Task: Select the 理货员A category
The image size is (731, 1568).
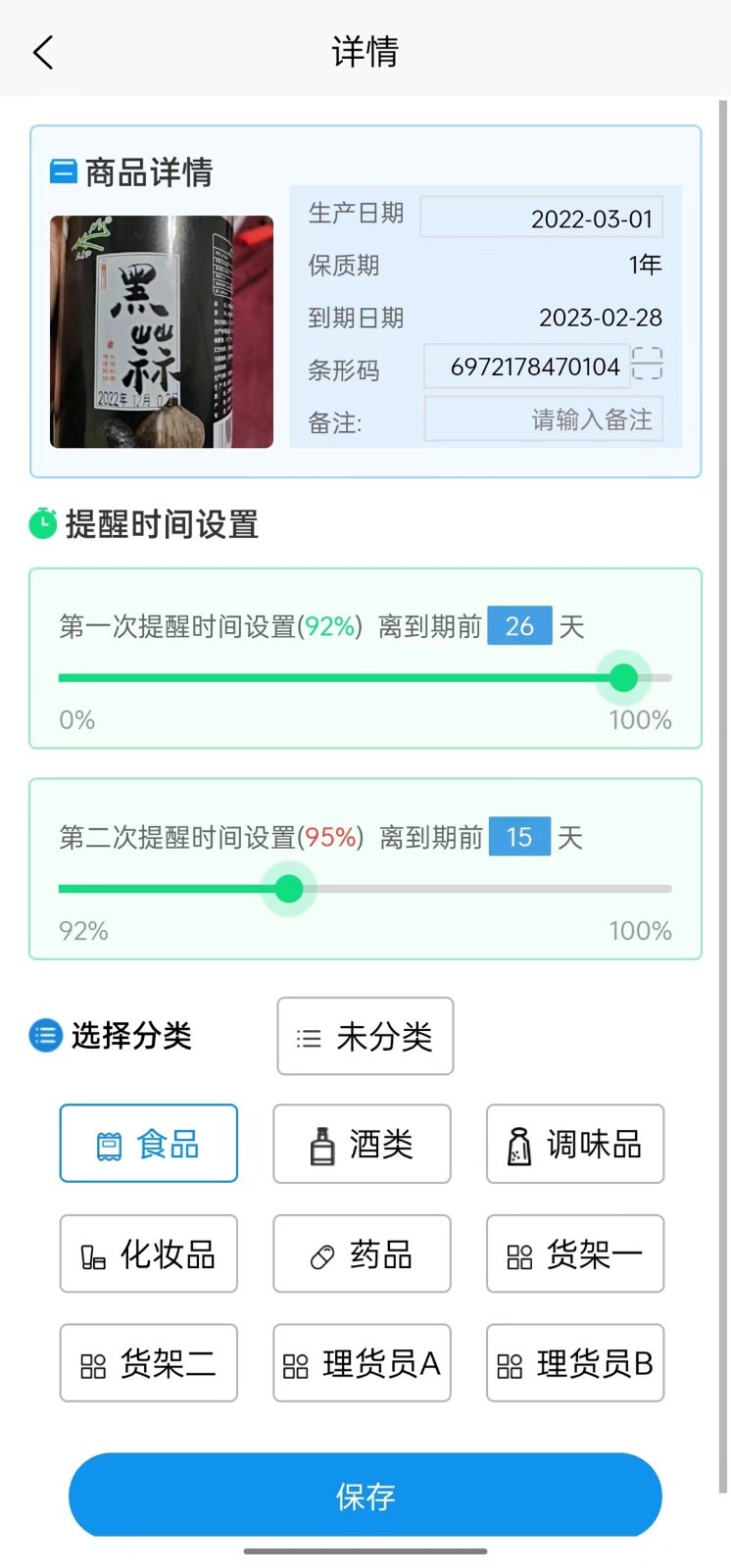Action: 362,1362
